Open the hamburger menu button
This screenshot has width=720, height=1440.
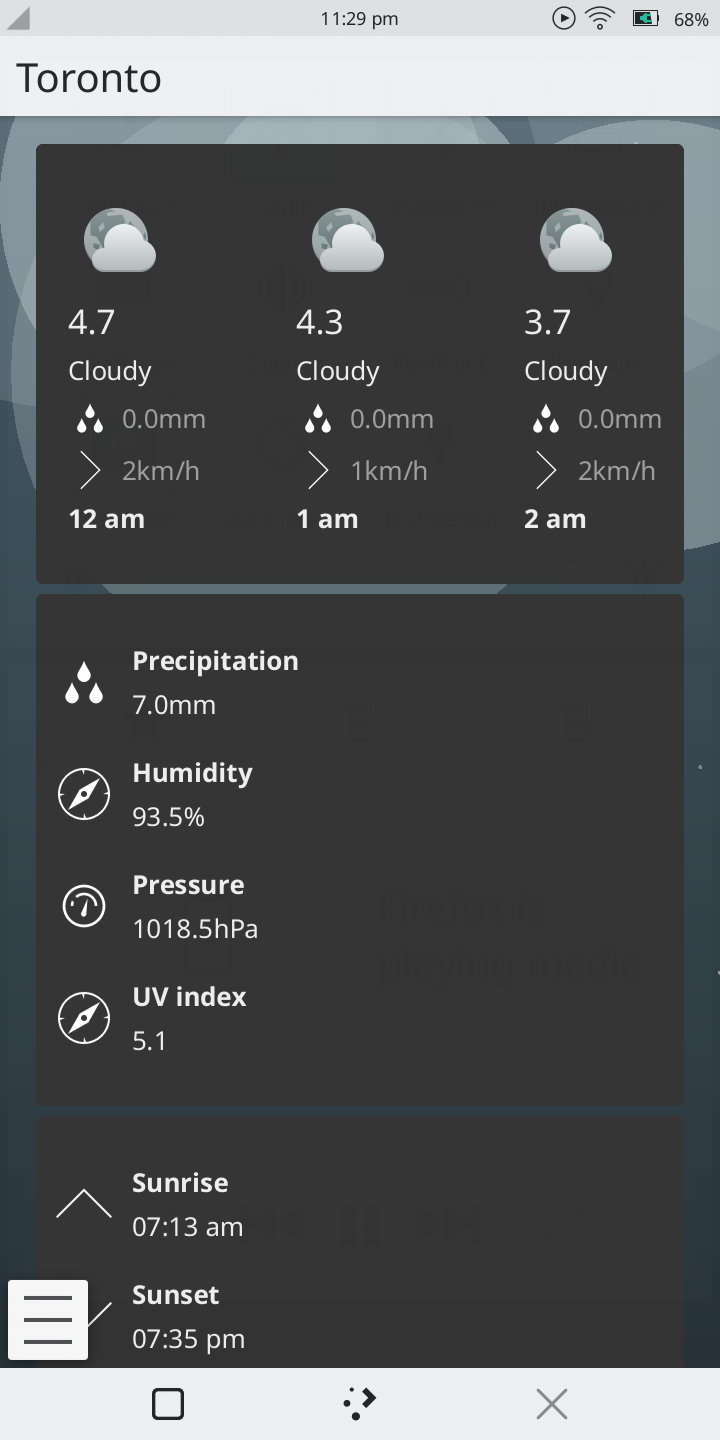point(48,1319)
